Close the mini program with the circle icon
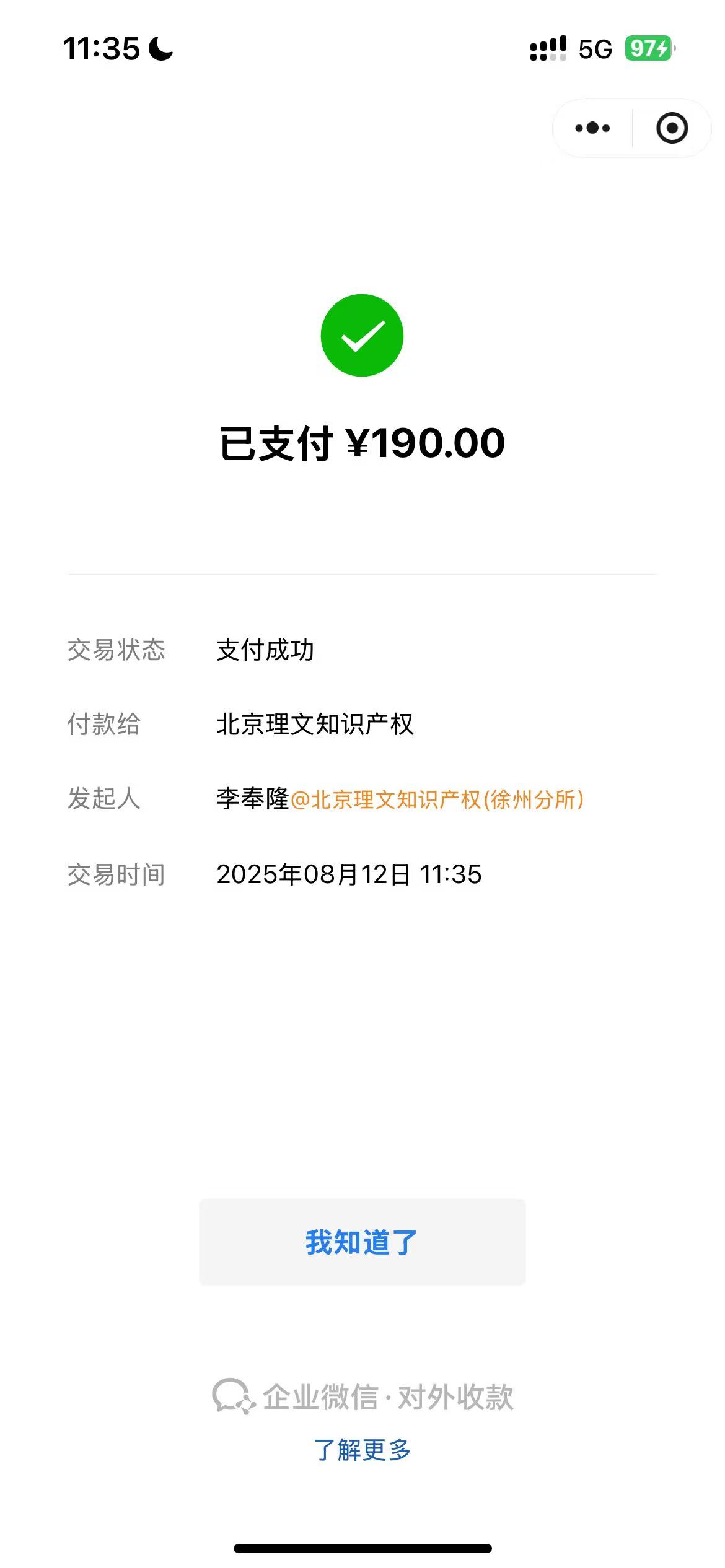Viewport: 725px width, 1568px height. coord(672,128)
